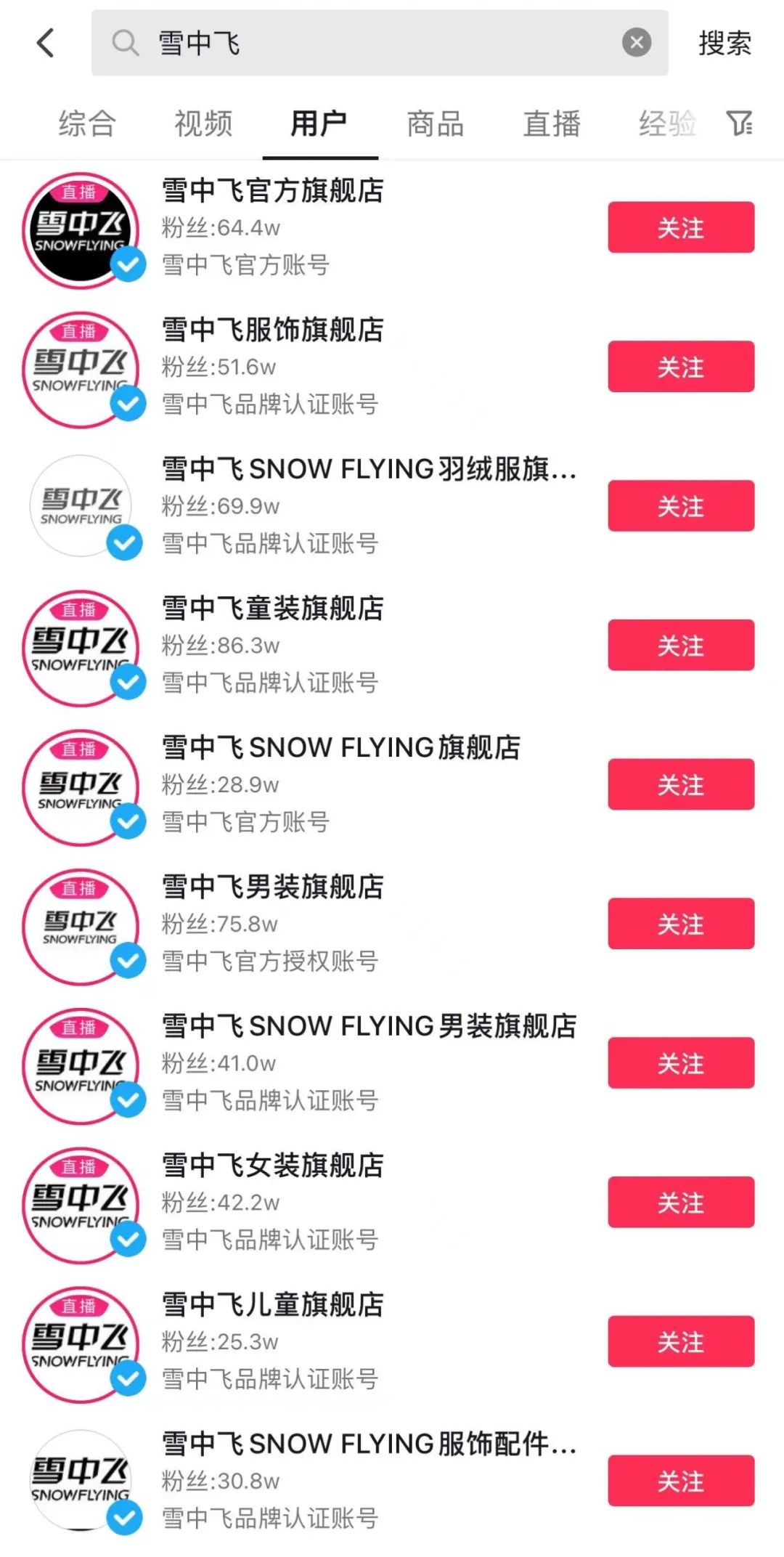Tap the 搜索 button

pos(724,43)
